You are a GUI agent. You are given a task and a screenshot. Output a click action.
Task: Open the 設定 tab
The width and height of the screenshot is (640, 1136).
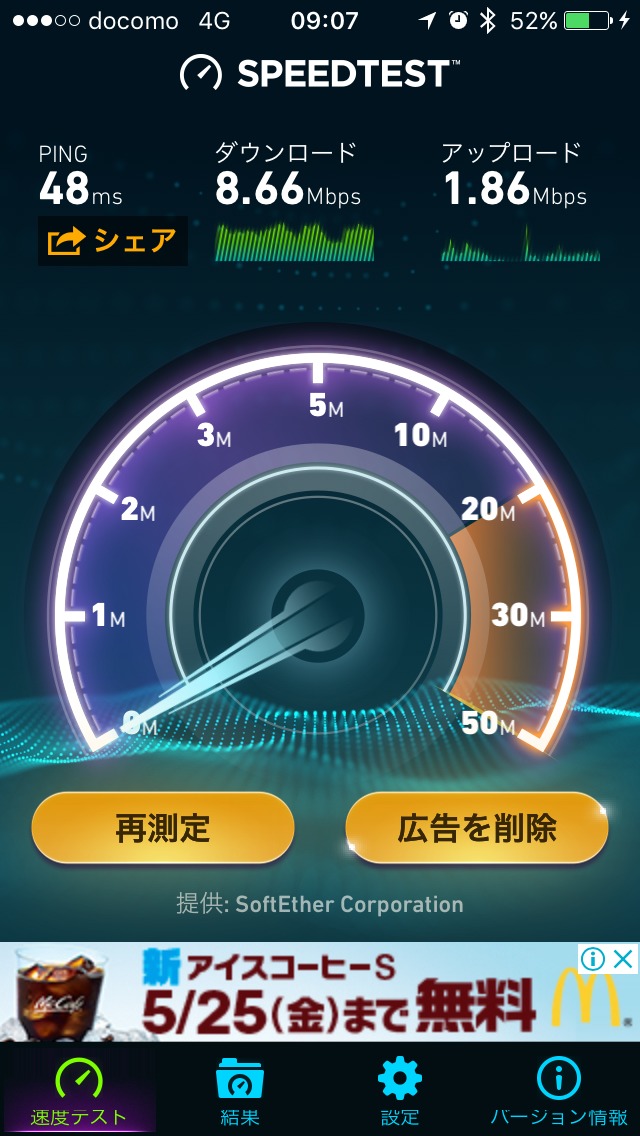pos(399,1091)
